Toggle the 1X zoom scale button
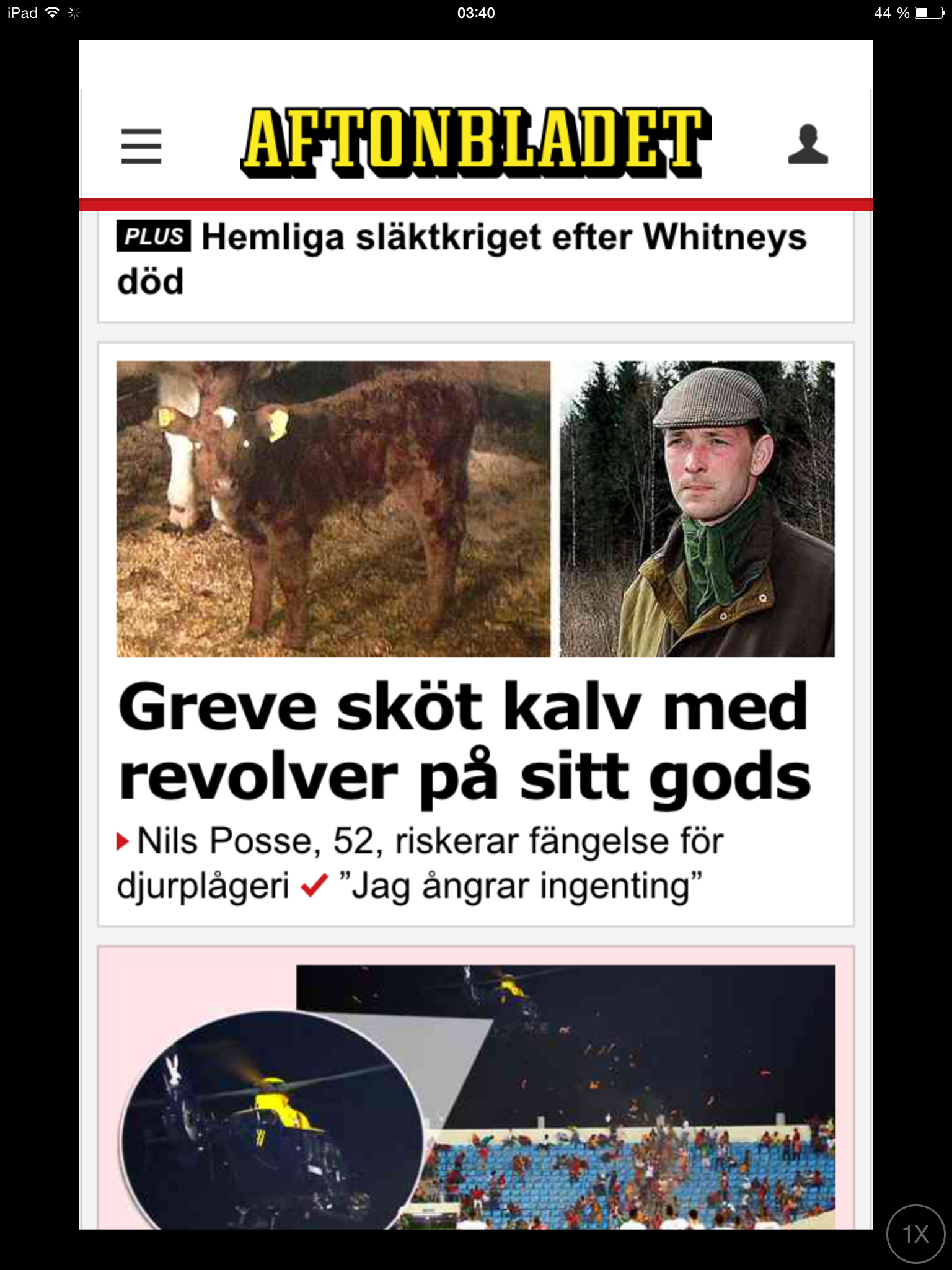 915,1234
